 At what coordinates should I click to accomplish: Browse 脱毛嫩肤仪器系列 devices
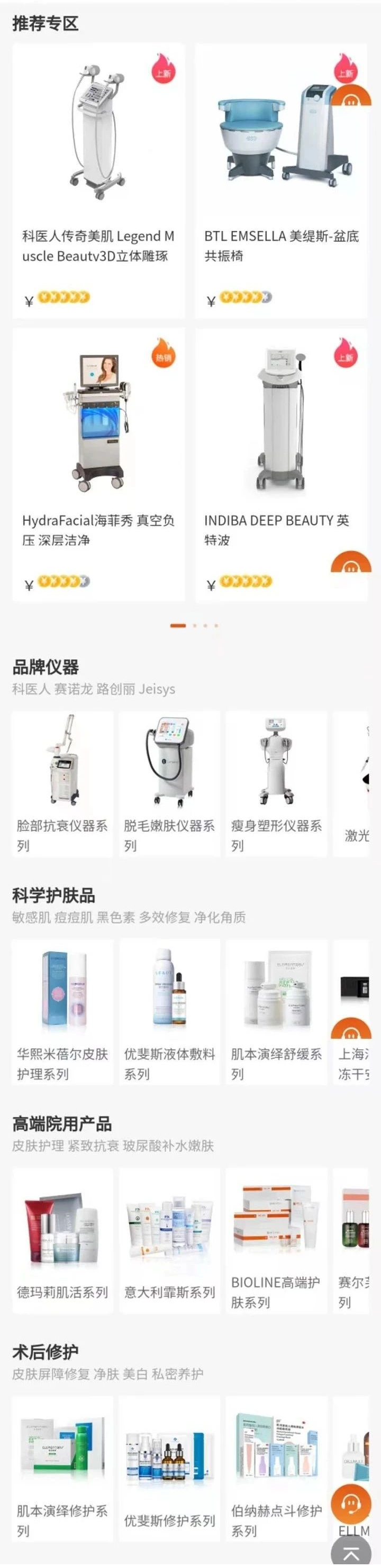(169, 783)
